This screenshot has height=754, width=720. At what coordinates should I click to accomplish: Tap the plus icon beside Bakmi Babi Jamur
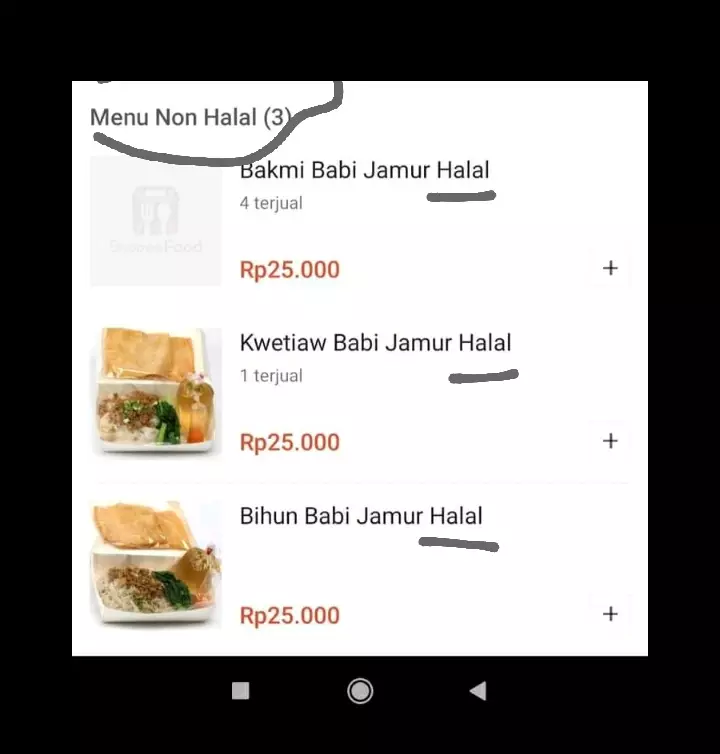point(609,268)
